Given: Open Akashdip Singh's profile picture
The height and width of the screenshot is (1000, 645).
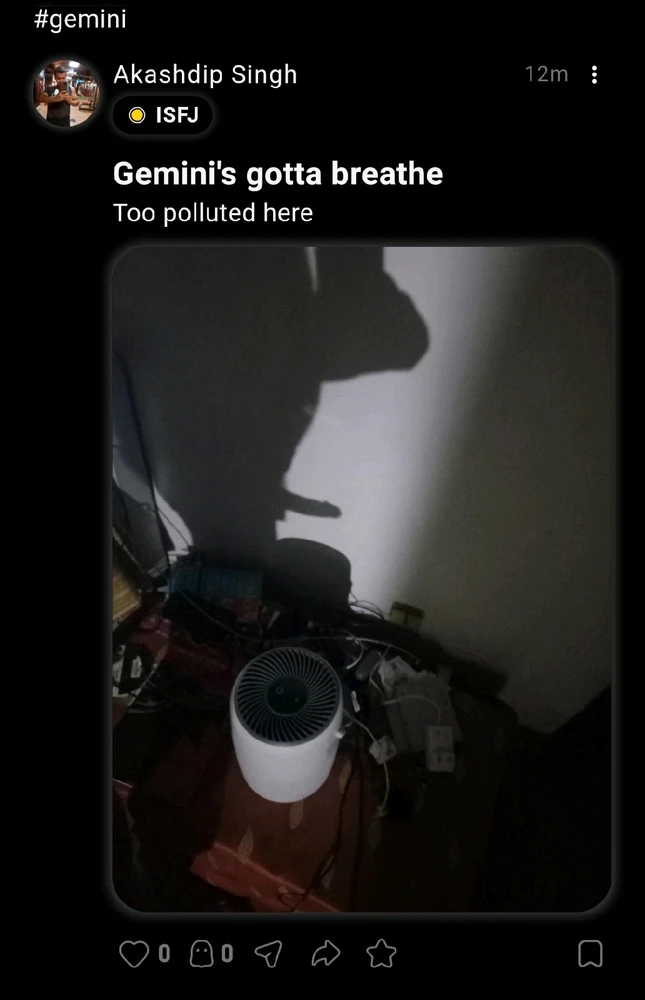Looking at the screenshot, I should pyautogui.click(x=67, y=93).
